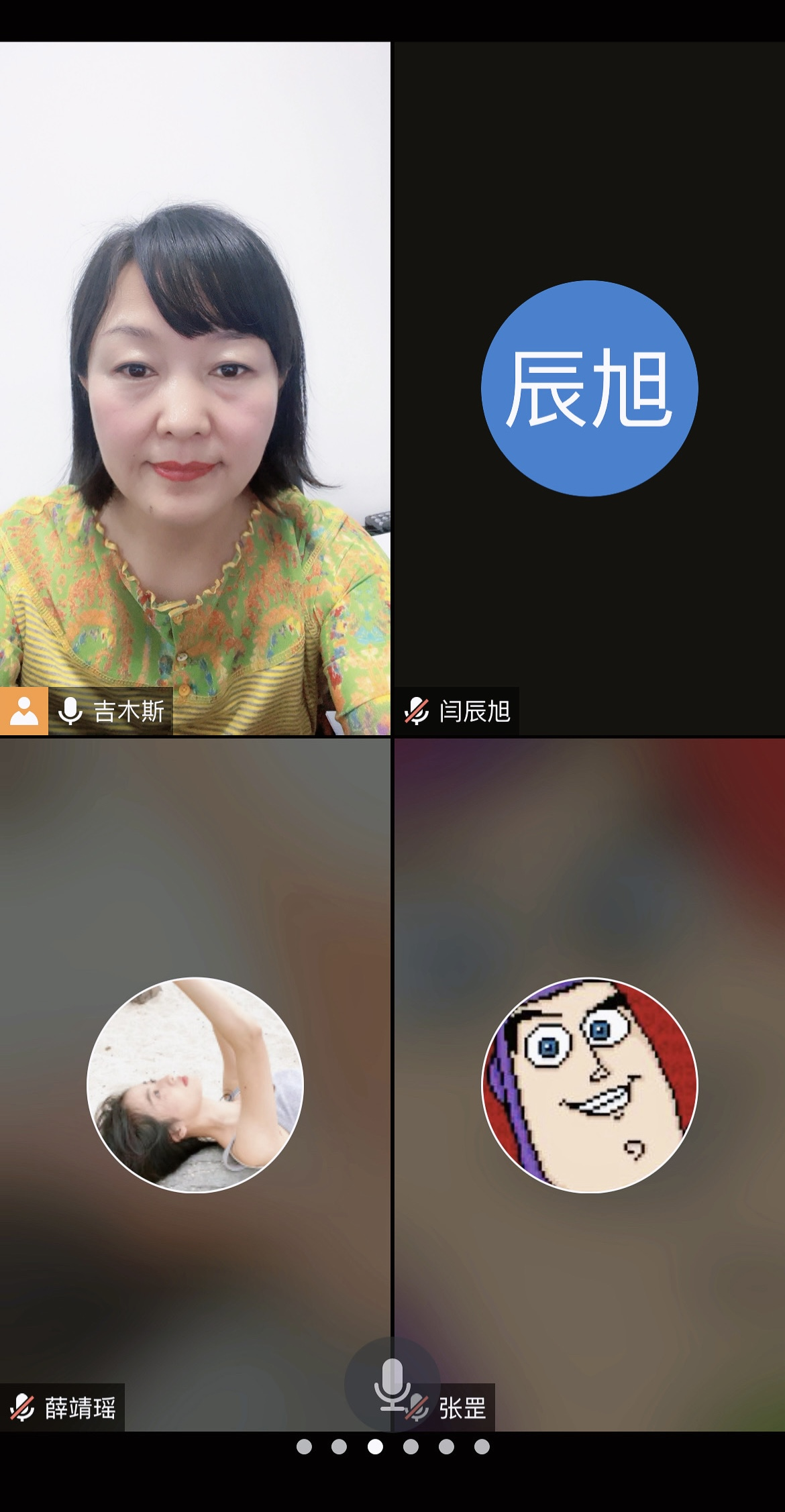785x1512 pixels.
Task: Select 张罡's participant tile
Action: (x=589, y=1085)
